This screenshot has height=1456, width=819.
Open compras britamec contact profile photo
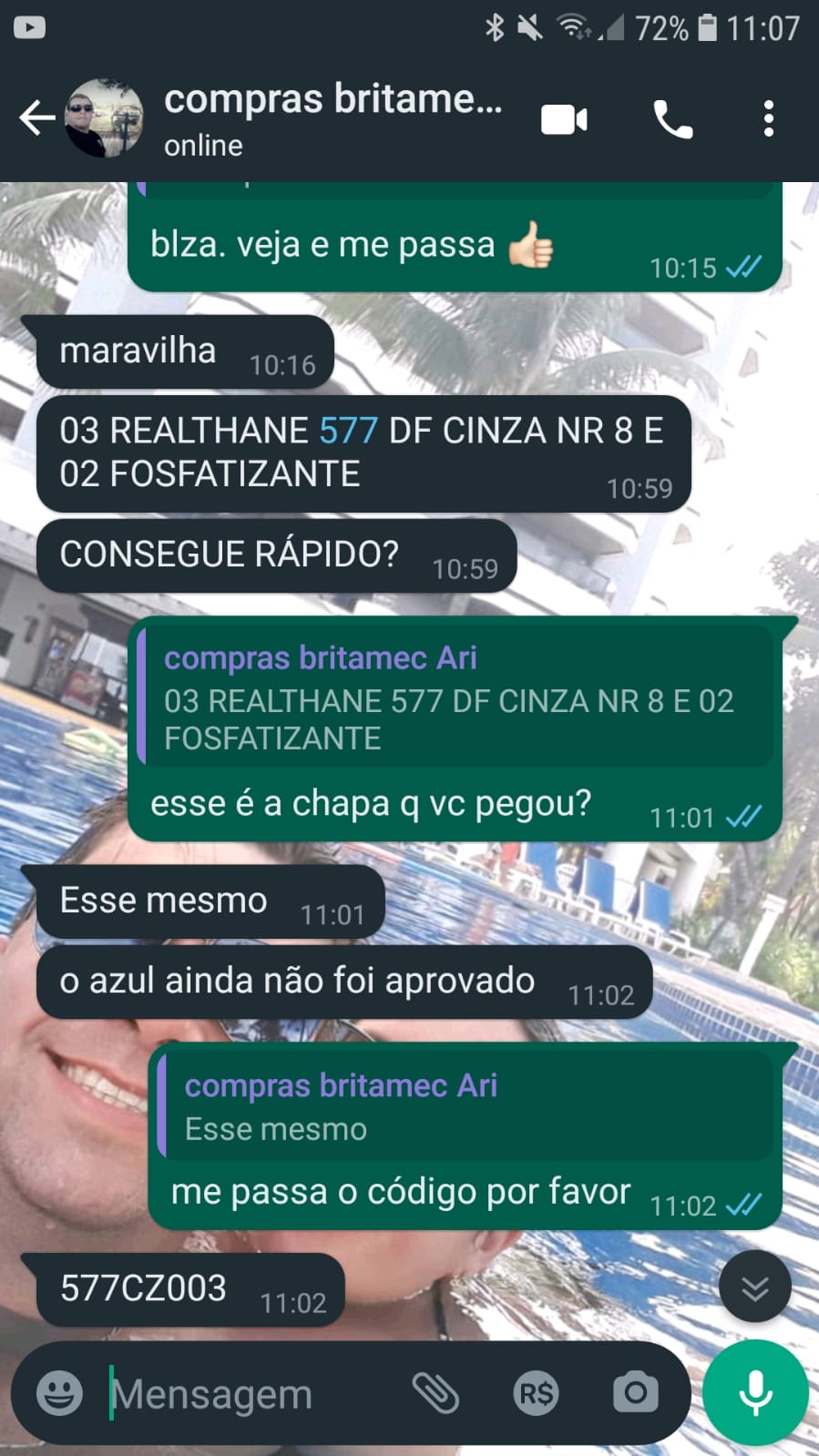coord(104,118)
